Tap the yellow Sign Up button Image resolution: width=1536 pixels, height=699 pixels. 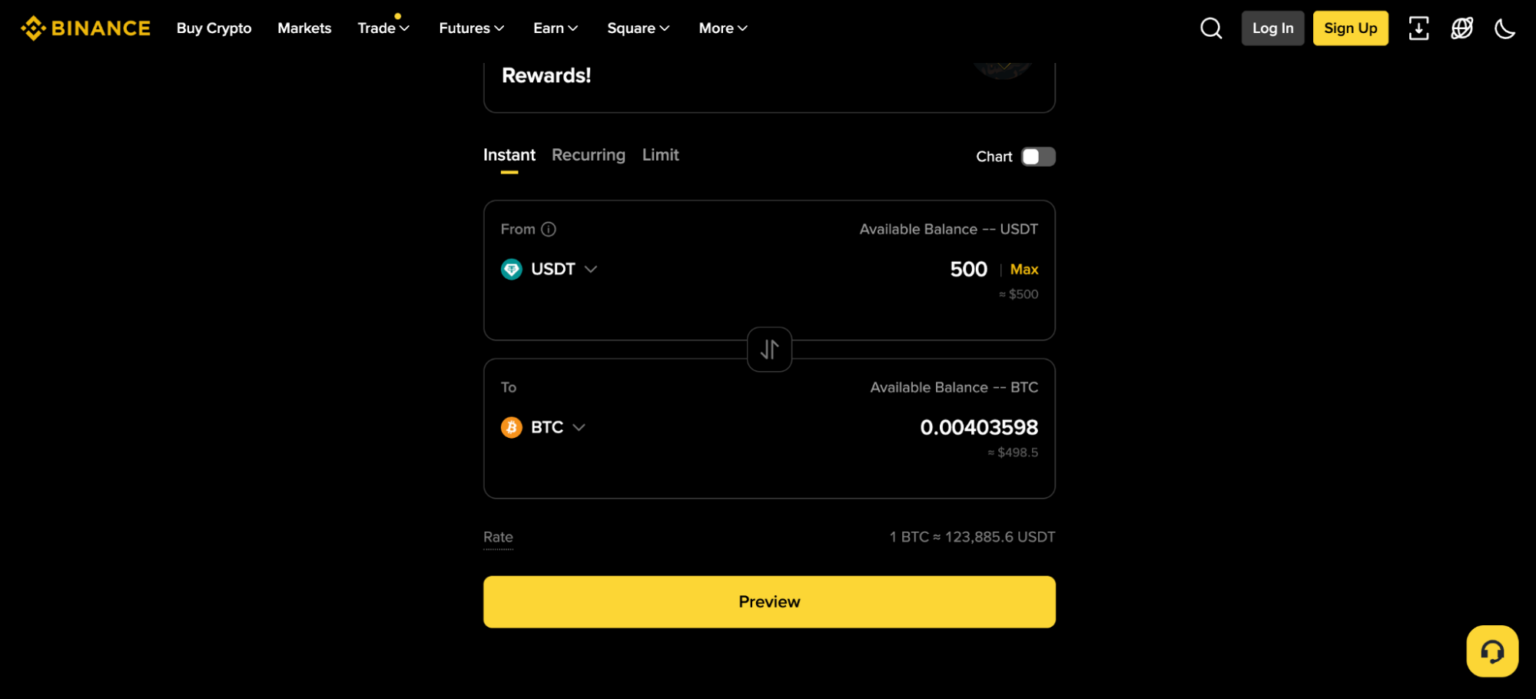coord(1350,28)
